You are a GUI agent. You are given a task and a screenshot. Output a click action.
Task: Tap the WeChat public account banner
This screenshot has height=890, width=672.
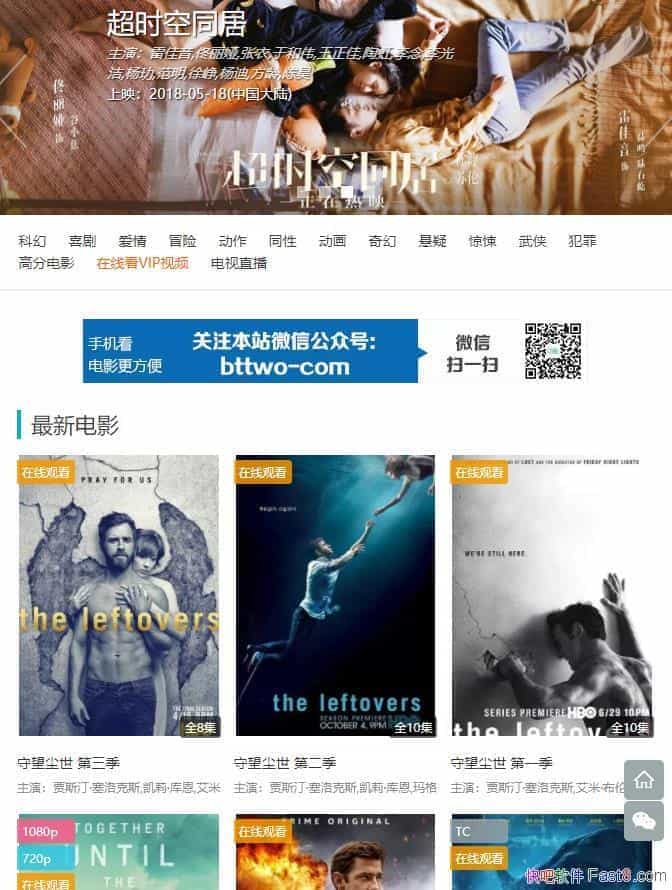point(335,351)
